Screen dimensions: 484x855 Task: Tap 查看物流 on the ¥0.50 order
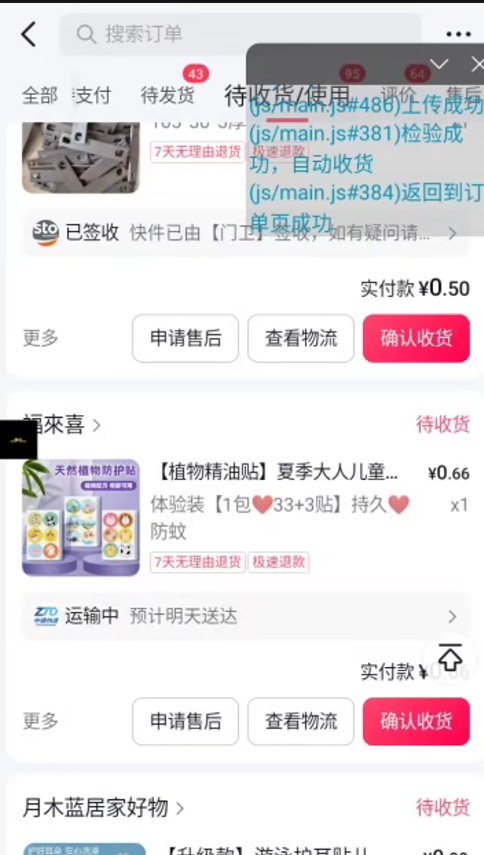[x=301, y=338]
